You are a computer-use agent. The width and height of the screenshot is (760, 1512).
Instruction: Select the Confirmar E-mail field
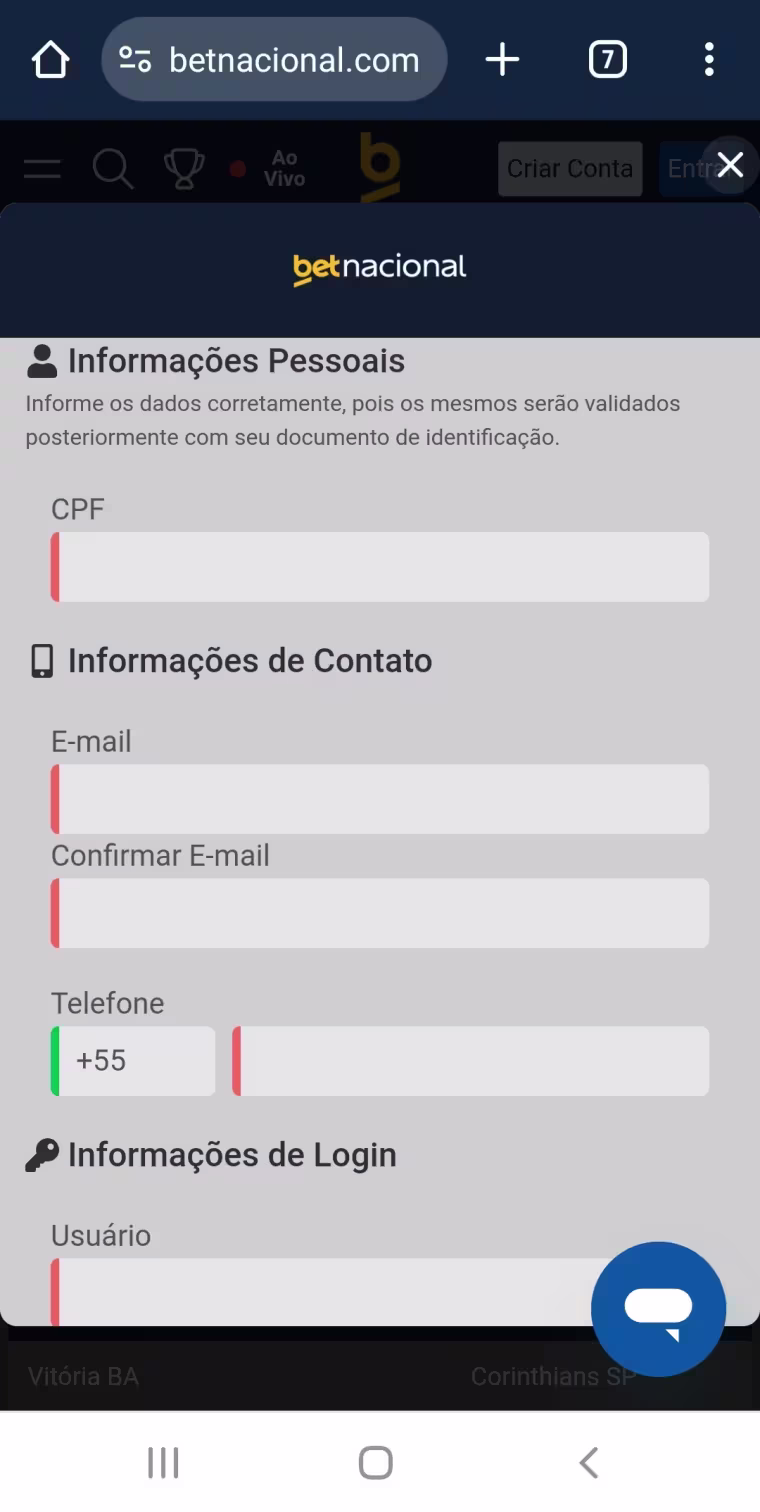click(x=380, y=913)
